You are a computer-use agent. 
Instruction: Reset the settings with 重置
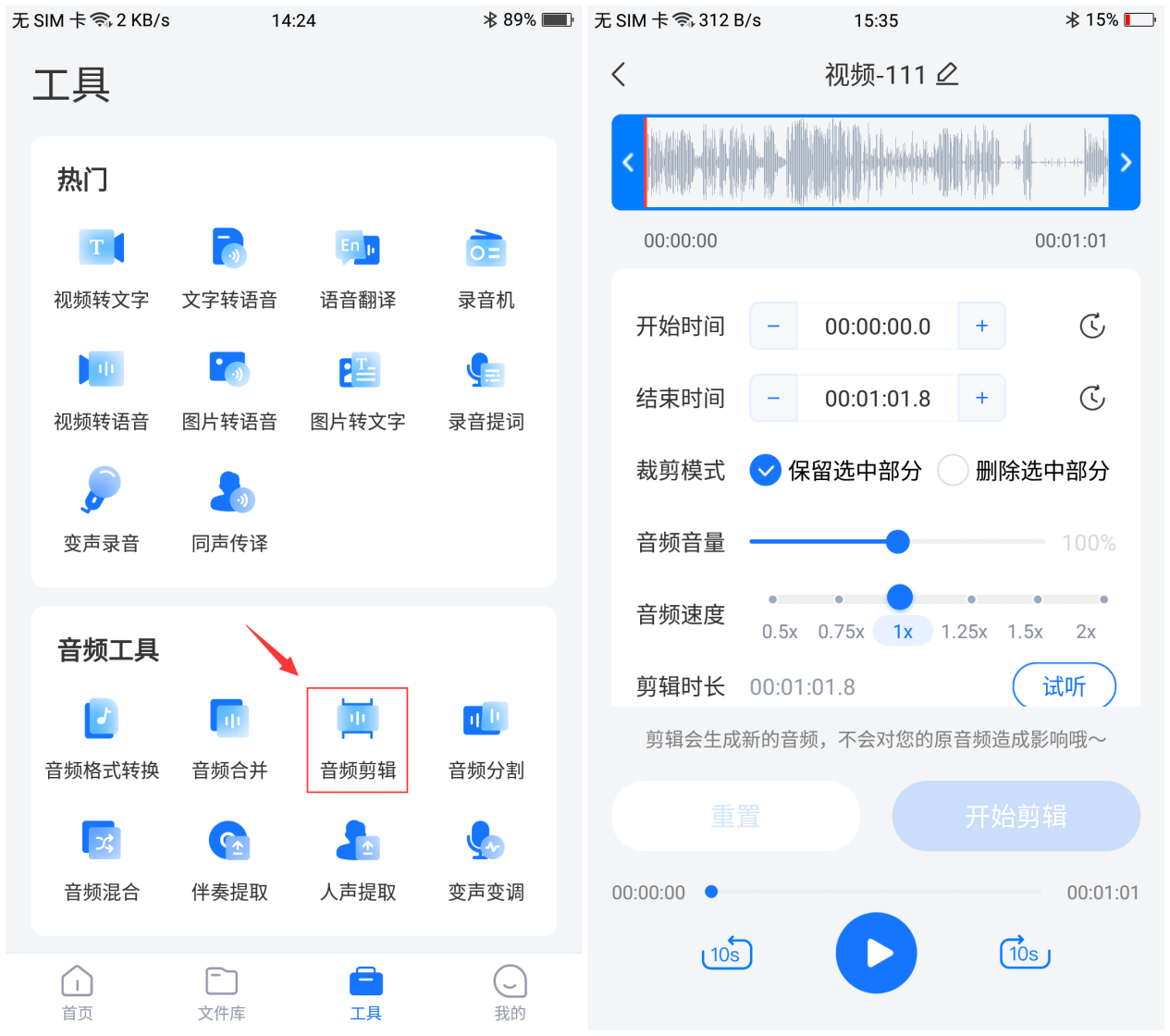[x=735, y=816]
